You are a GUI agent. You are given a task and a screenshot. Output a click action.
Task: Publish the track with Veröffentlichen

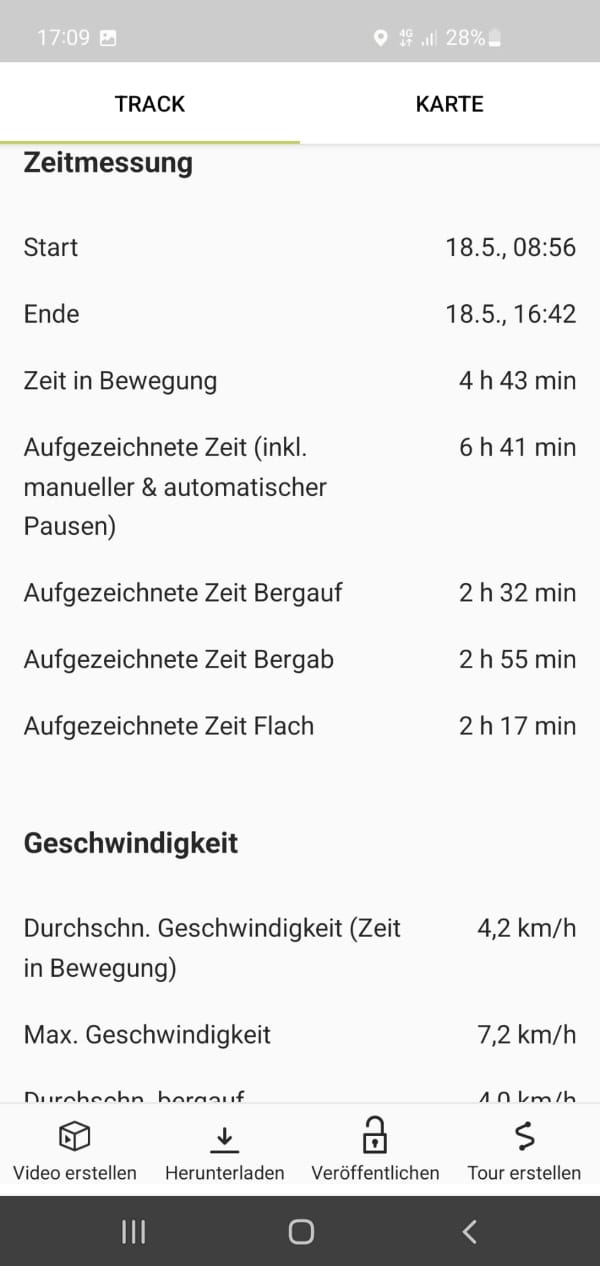(375, 1151)
